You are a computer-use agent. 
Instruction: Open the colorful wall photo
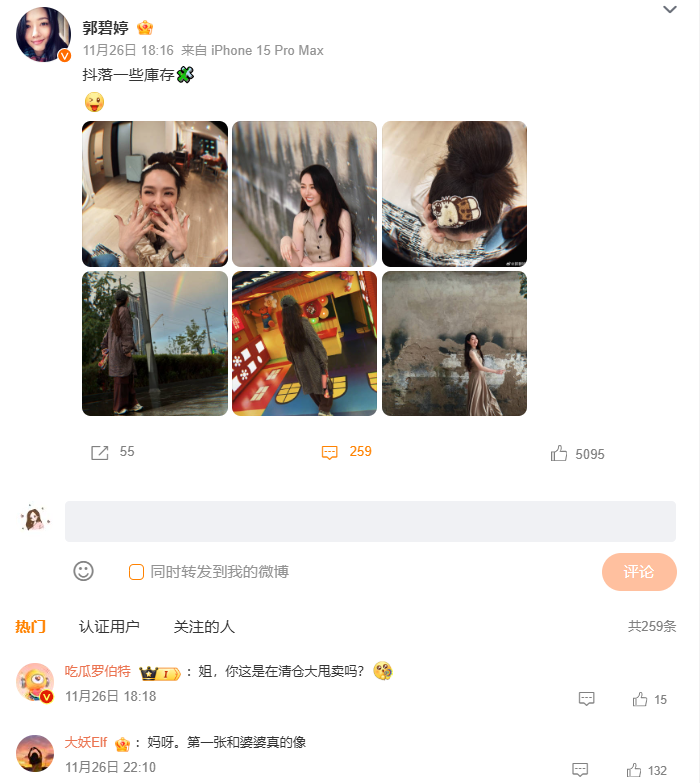coord(304,343)
